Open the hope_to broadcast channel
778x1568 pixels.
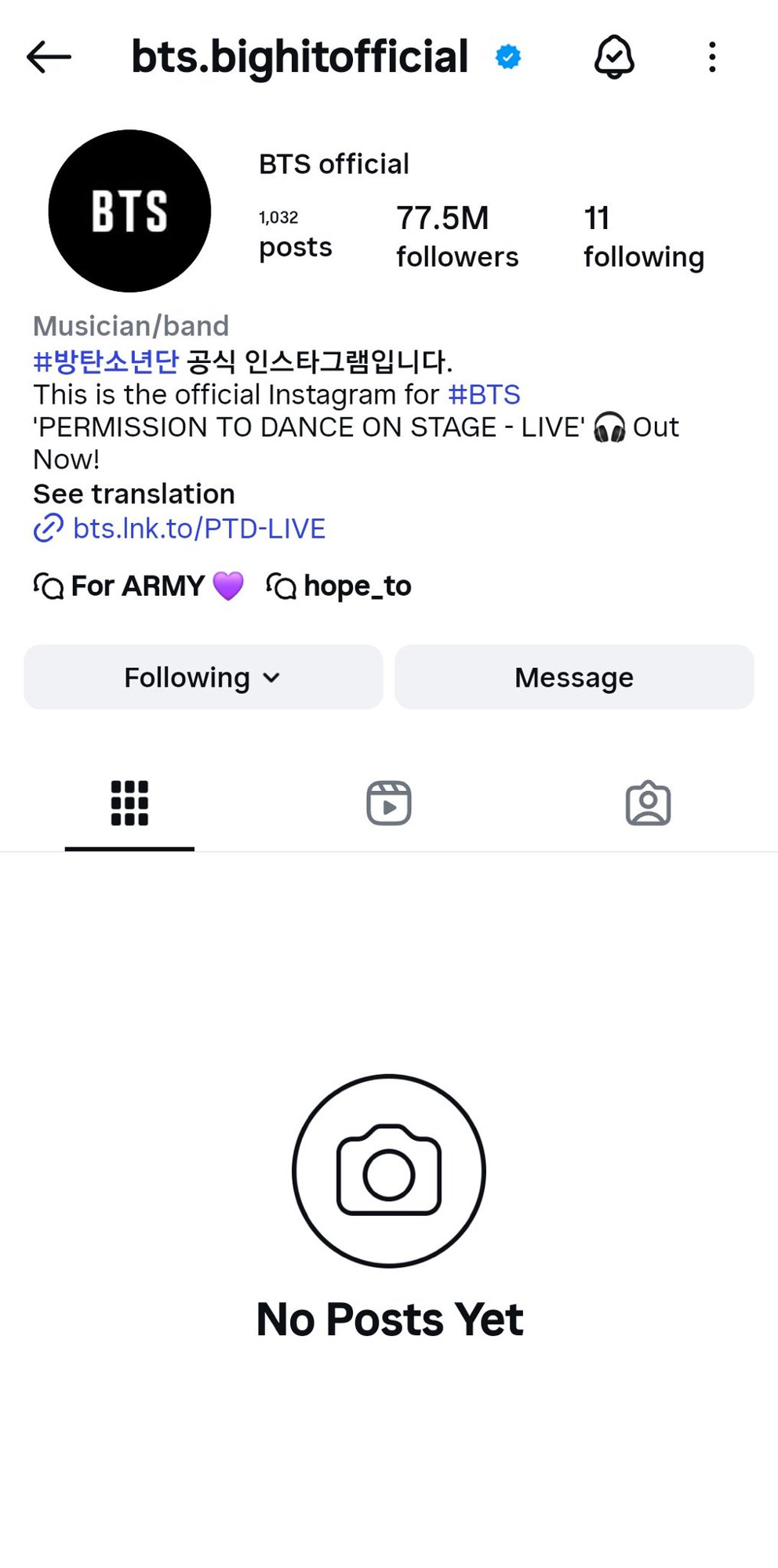(x=340, y=586)
